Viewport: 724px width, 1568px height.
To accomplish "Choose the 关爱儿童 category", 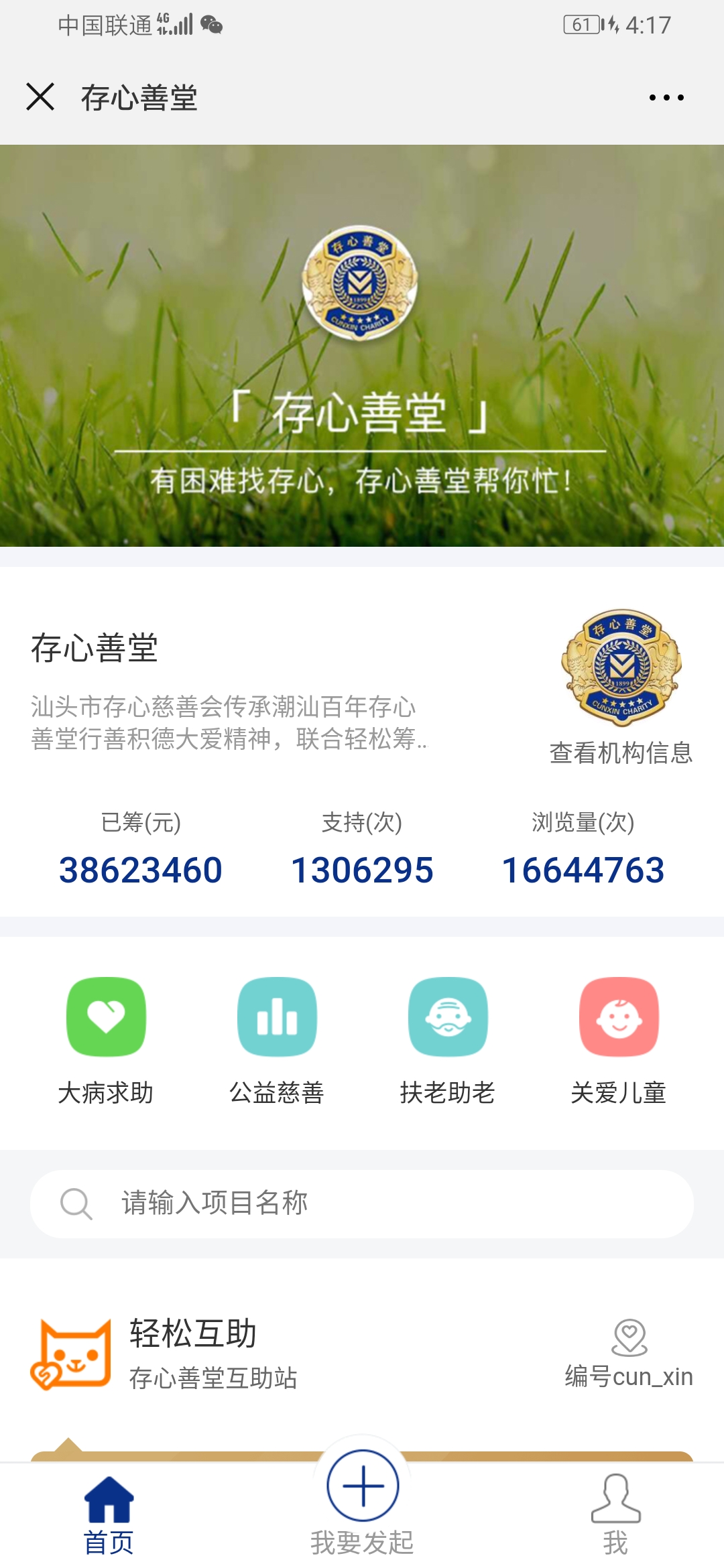I will tap(619, 1039).
